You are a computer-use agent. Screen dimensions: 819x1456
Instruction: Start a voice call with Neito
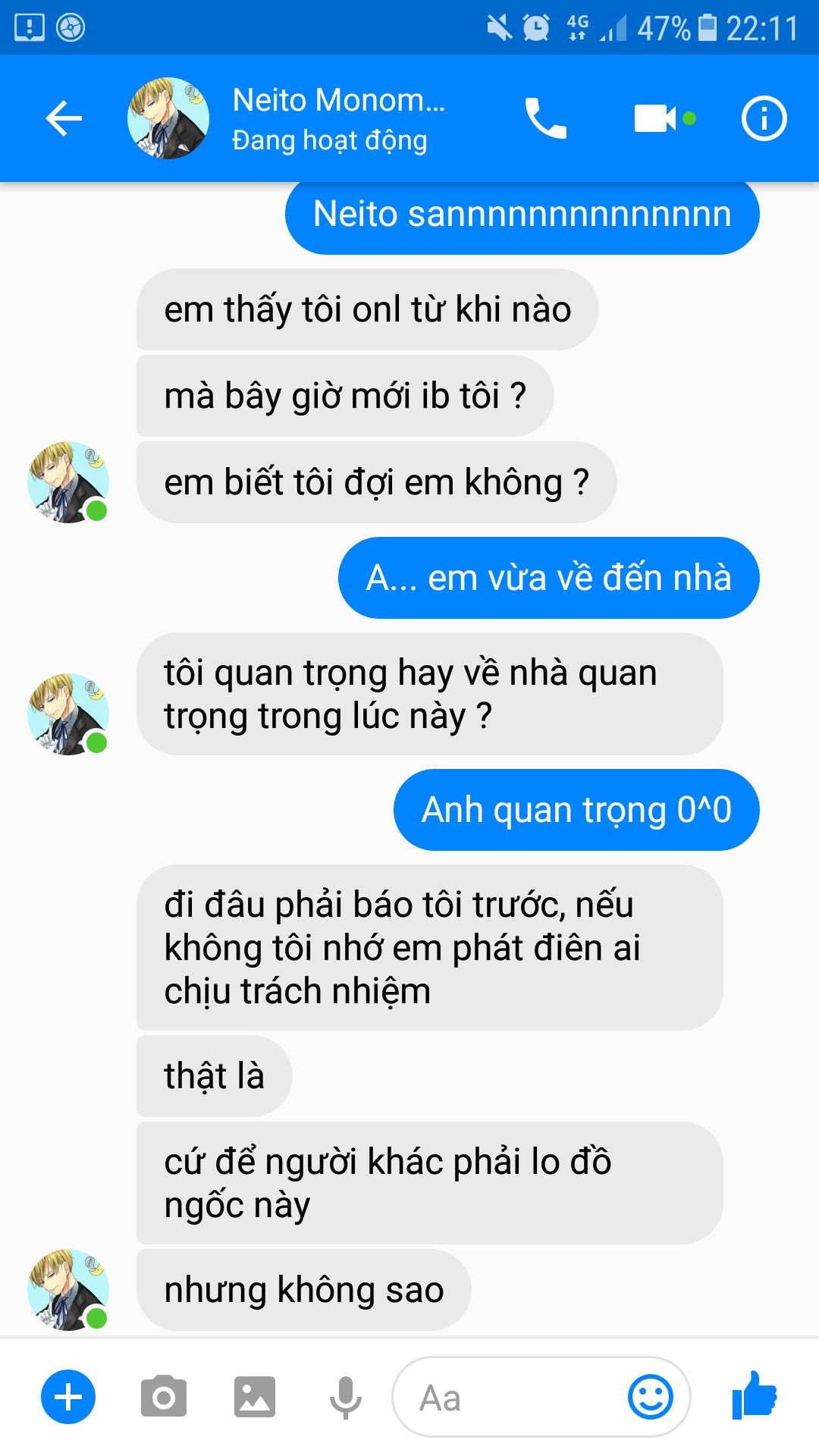545,118
